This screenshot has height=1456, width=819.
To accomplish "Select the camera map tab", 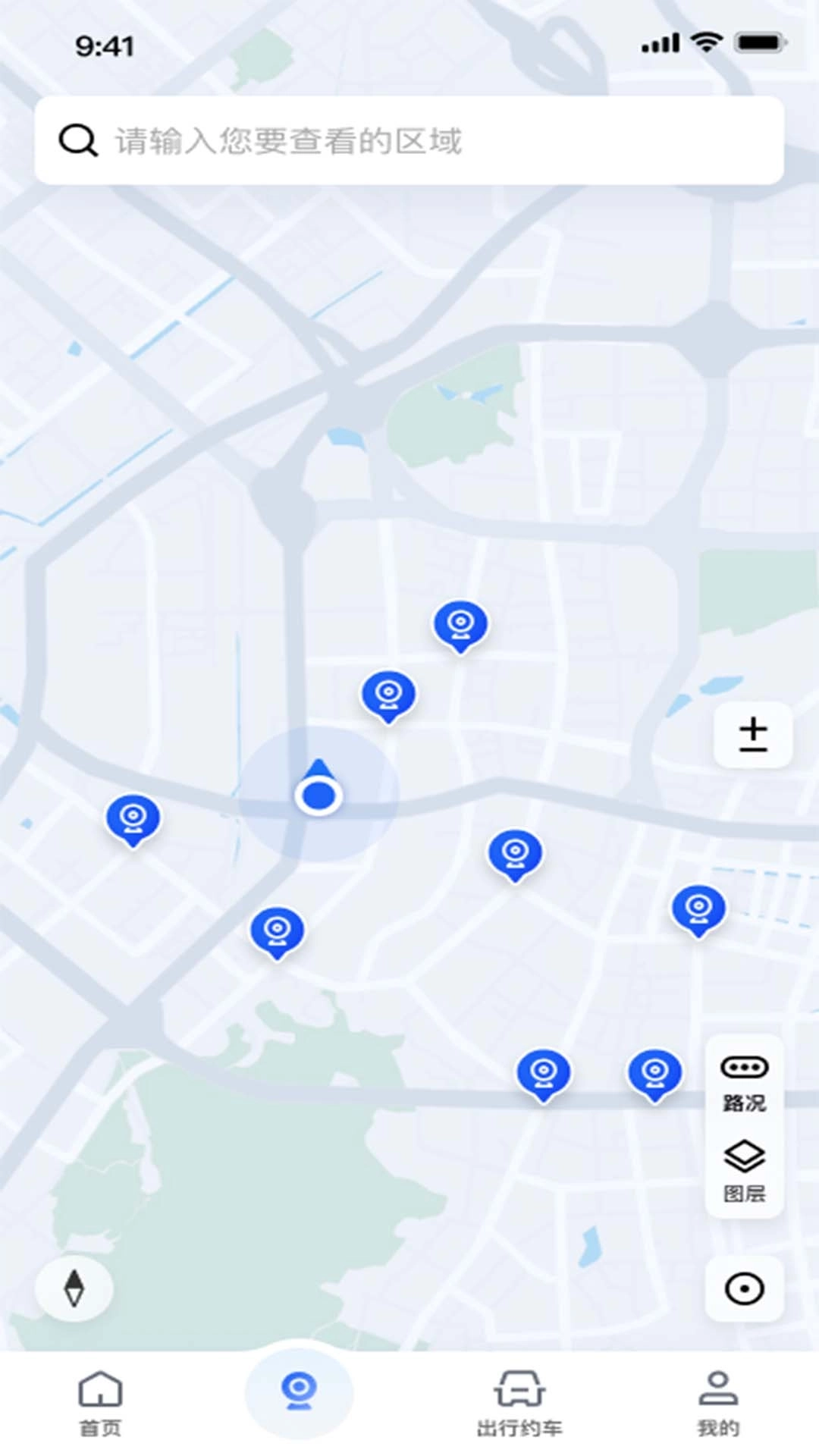I will click(x=299, y=1392).
